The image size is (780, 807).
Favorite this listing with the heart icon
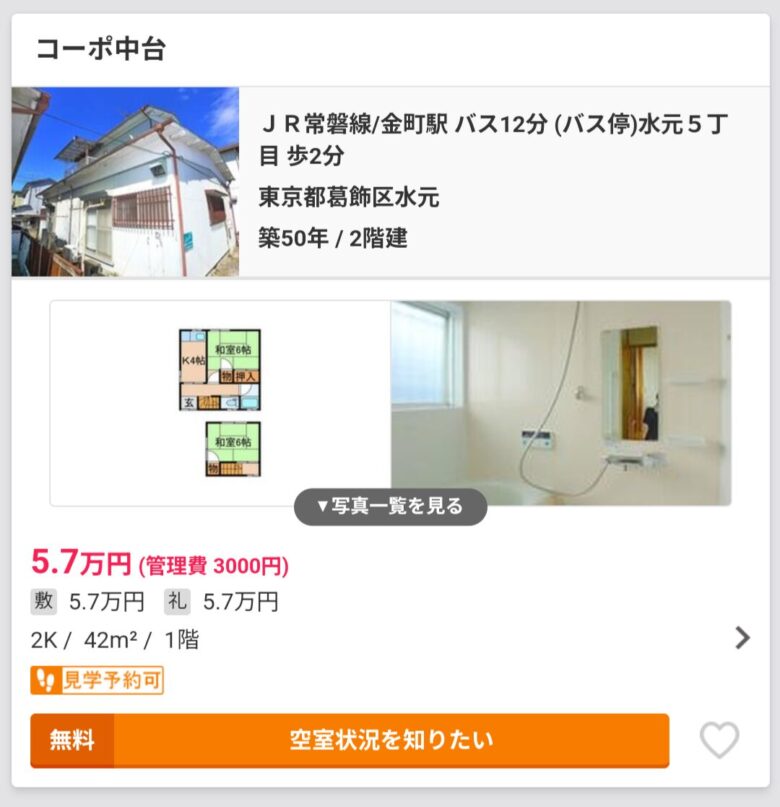click(719, 741)
